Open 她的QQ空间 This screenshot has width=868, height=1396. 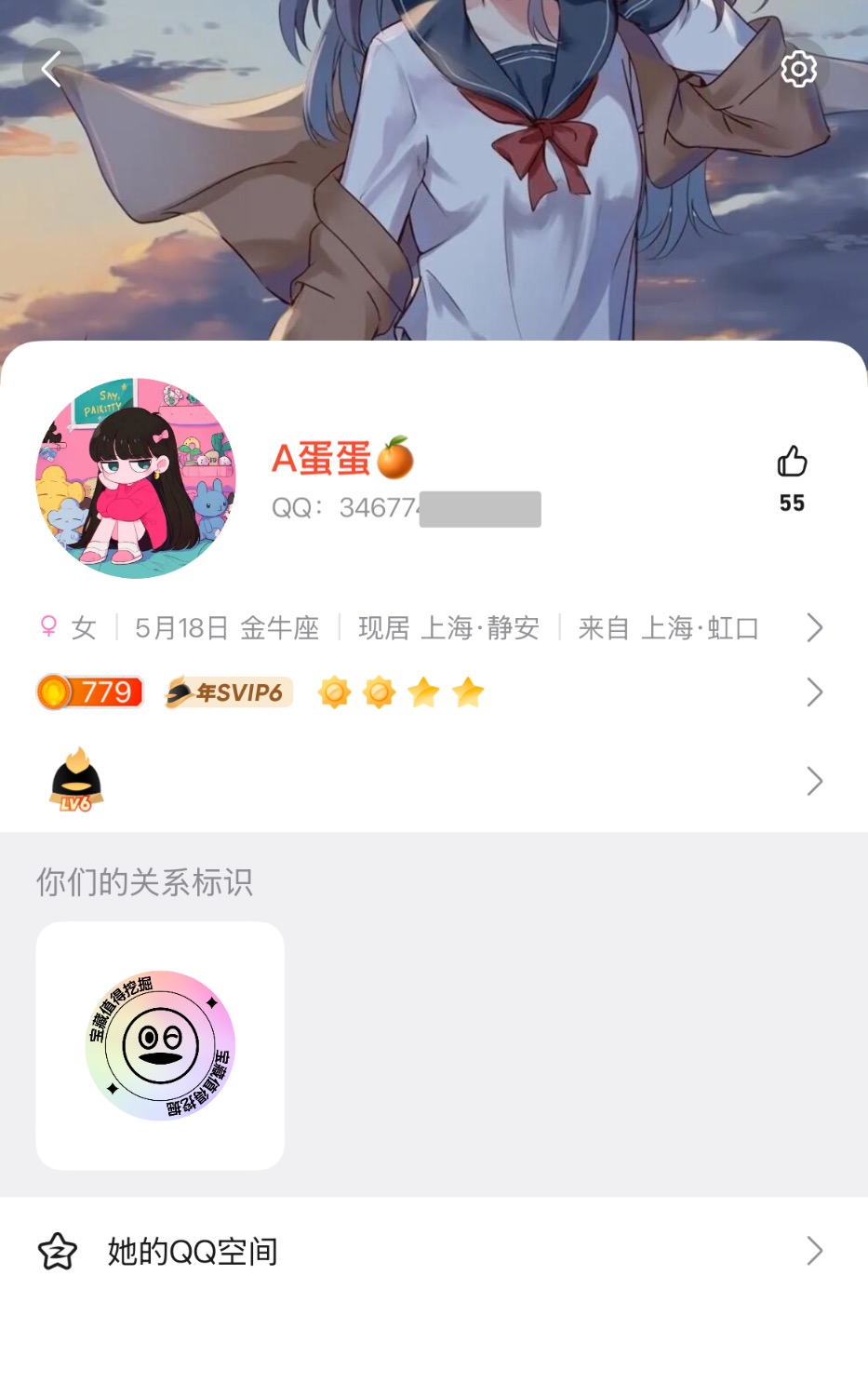pos(428,1251)
